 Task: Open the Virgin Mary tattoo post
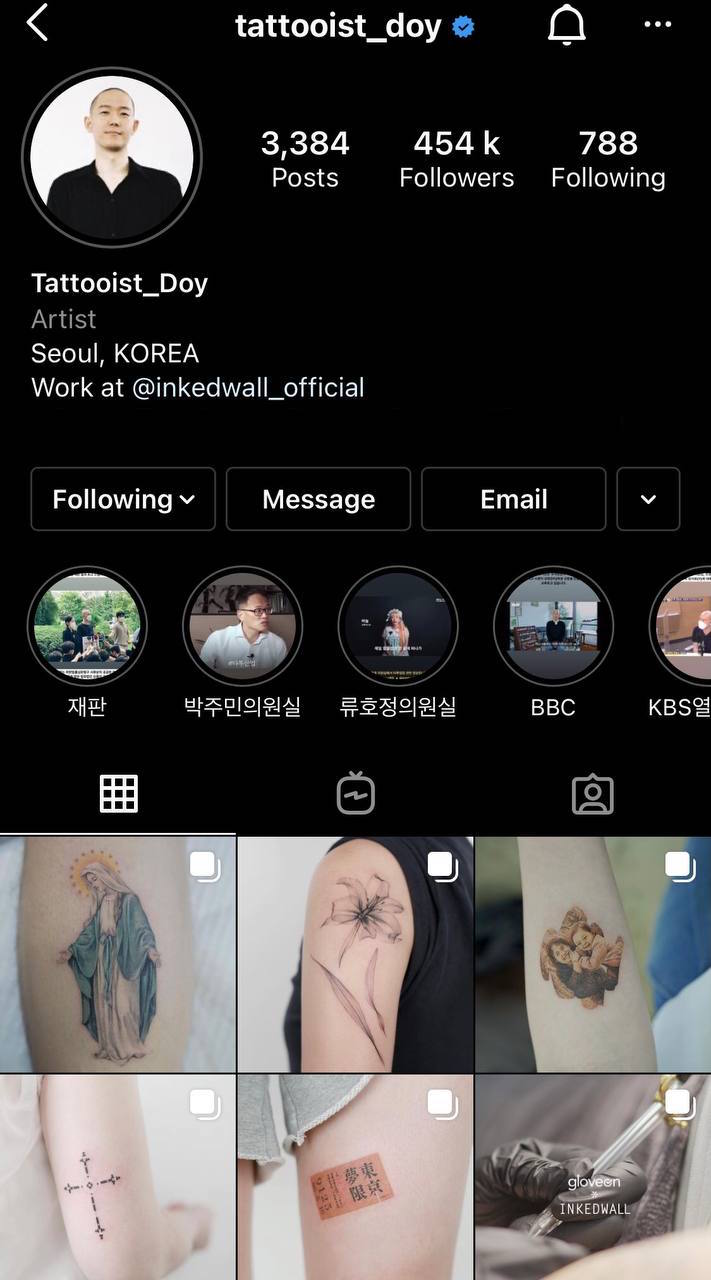(117, 955)
